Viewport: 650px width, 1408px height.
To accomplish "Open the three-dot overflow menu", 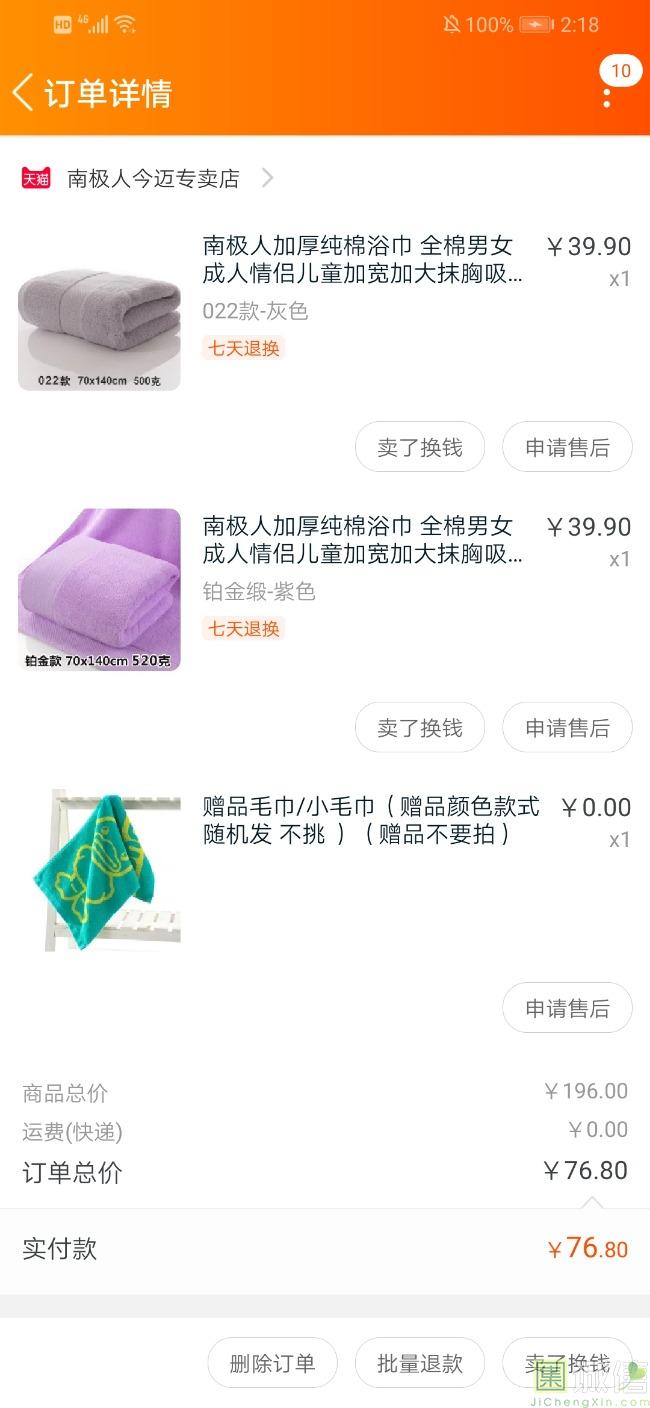I will [607, 97].
